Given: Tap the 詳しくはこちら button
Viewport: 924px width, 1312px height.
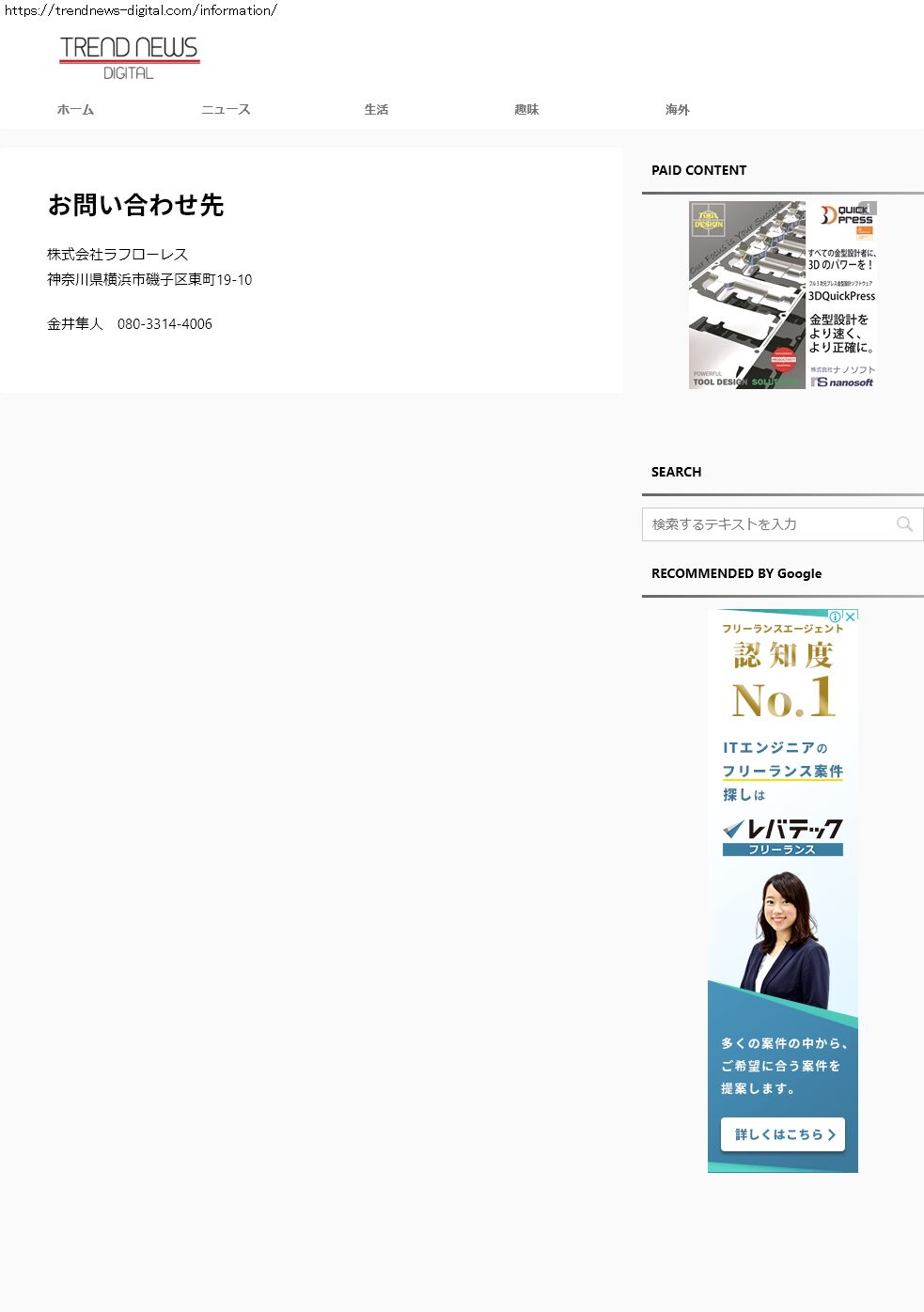Looking at the screenshot, I should coord(783,1134).
